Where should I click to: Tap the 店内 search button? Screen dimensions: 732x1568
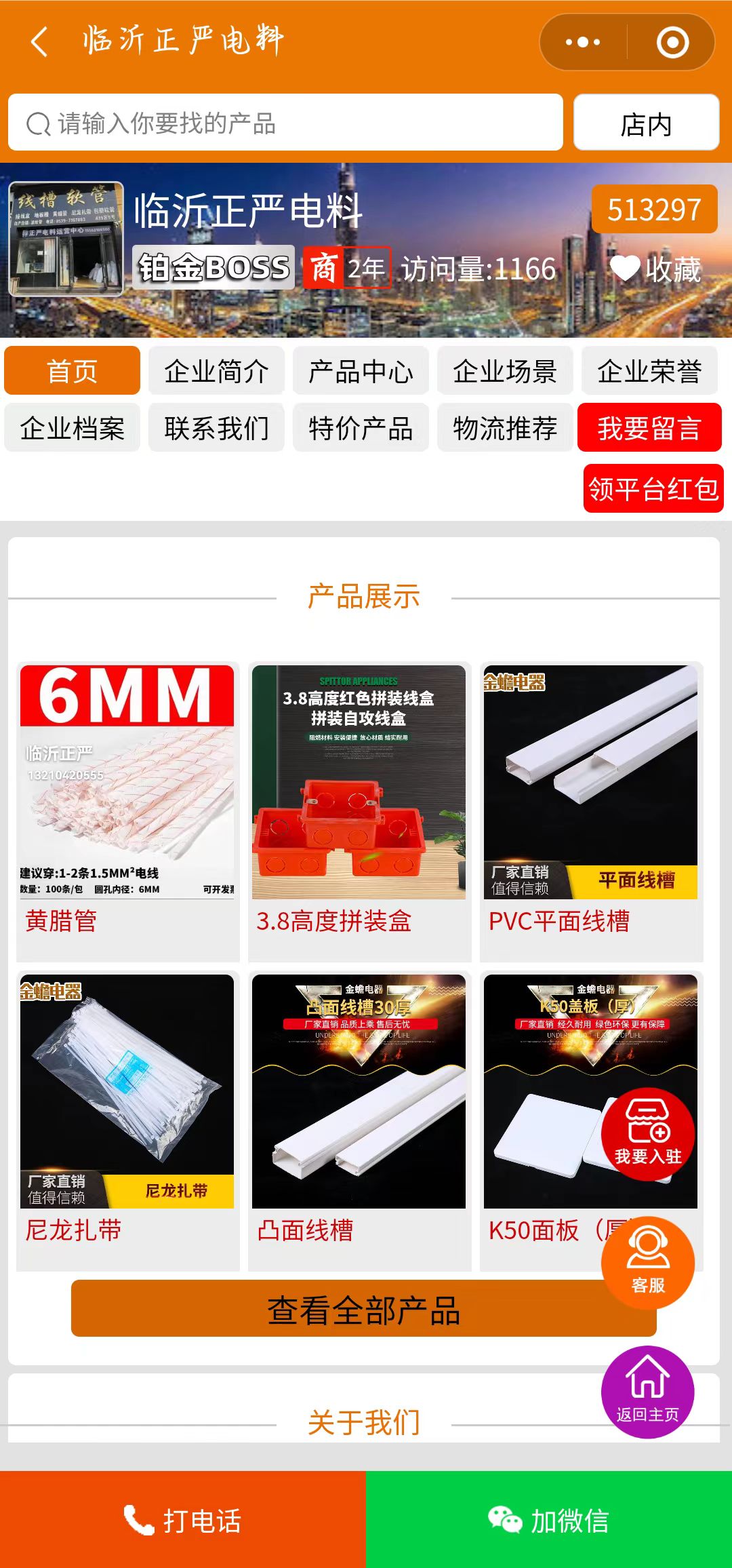pyautogui.click(x=646, y=123)
